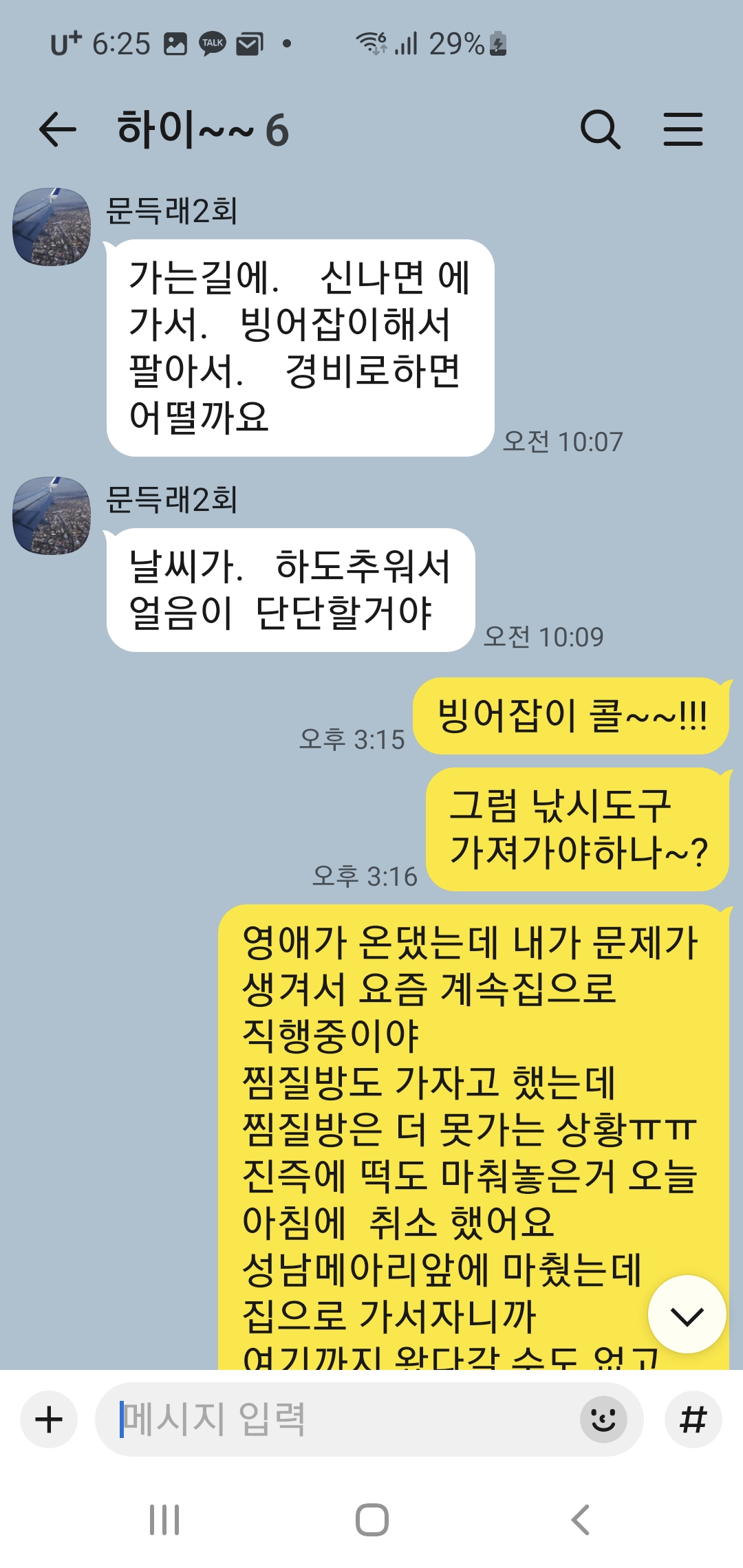Open 문득래2회's profile picture at 10:07 message
743x1568 pixels.
(52, 227)
